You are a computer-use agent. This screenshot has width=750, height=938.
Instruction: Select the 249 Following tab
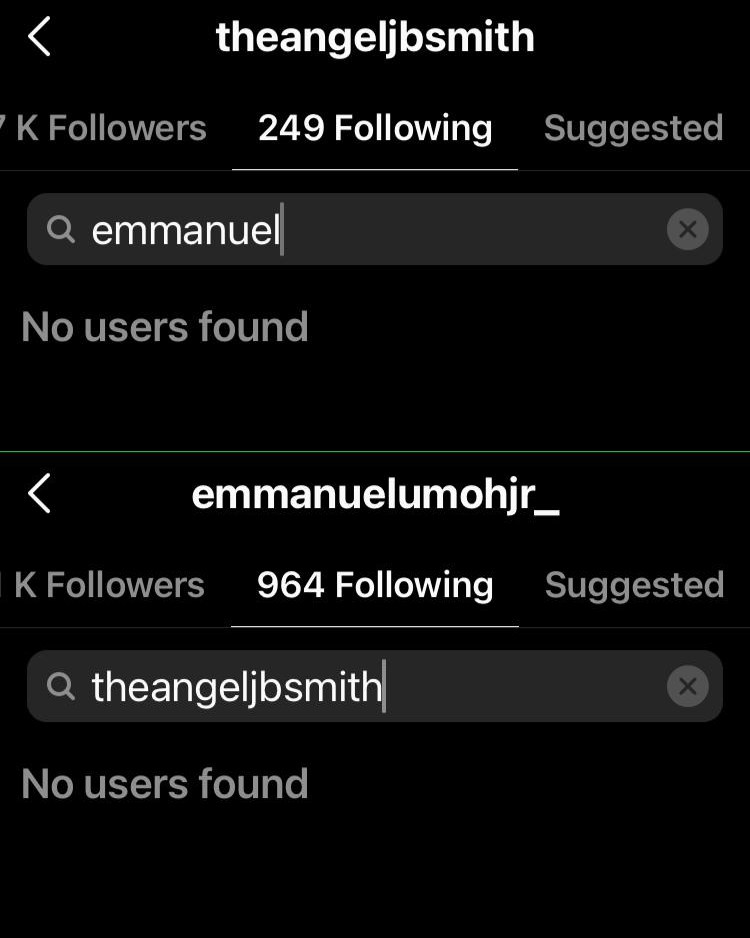click(374, 127)
